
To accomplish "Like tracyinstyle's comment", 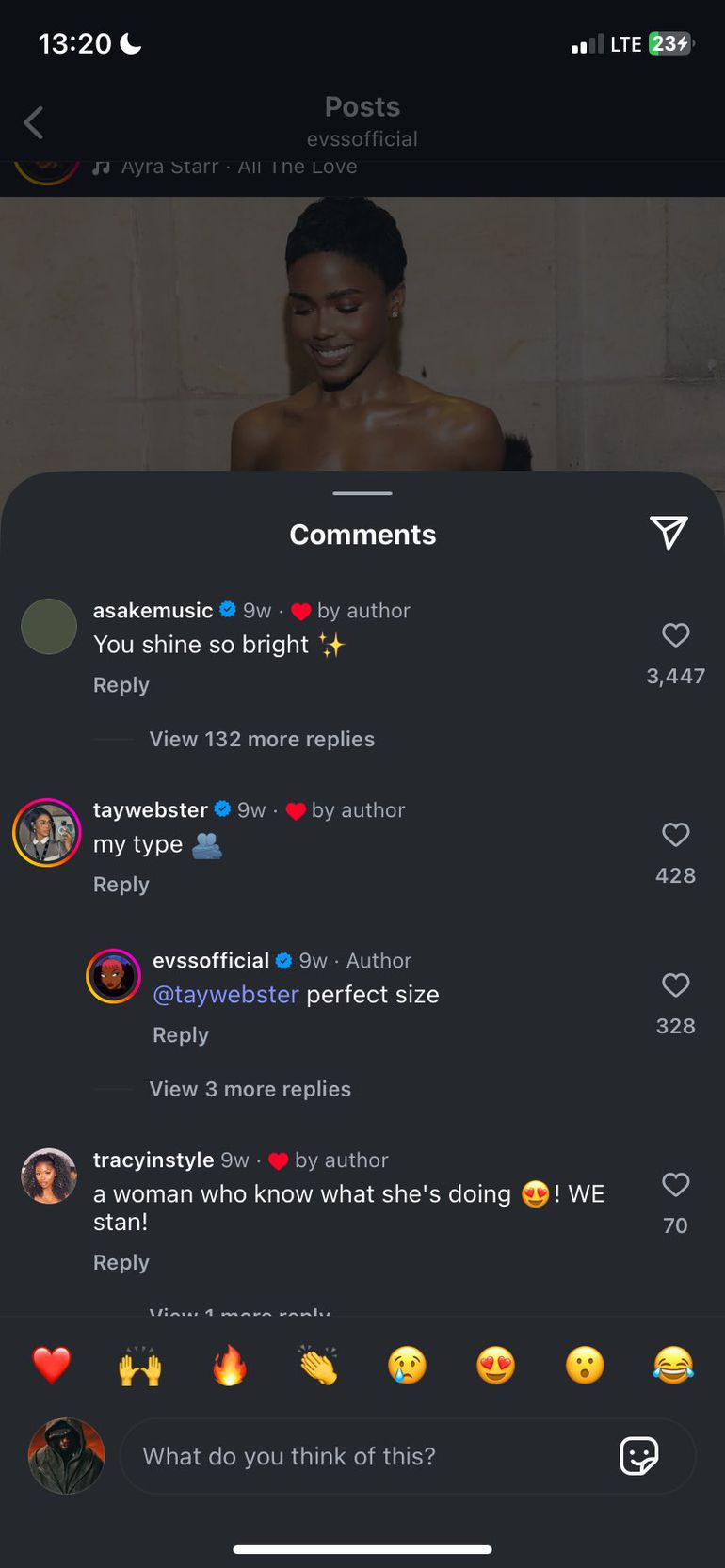I will pos(675,1185).
